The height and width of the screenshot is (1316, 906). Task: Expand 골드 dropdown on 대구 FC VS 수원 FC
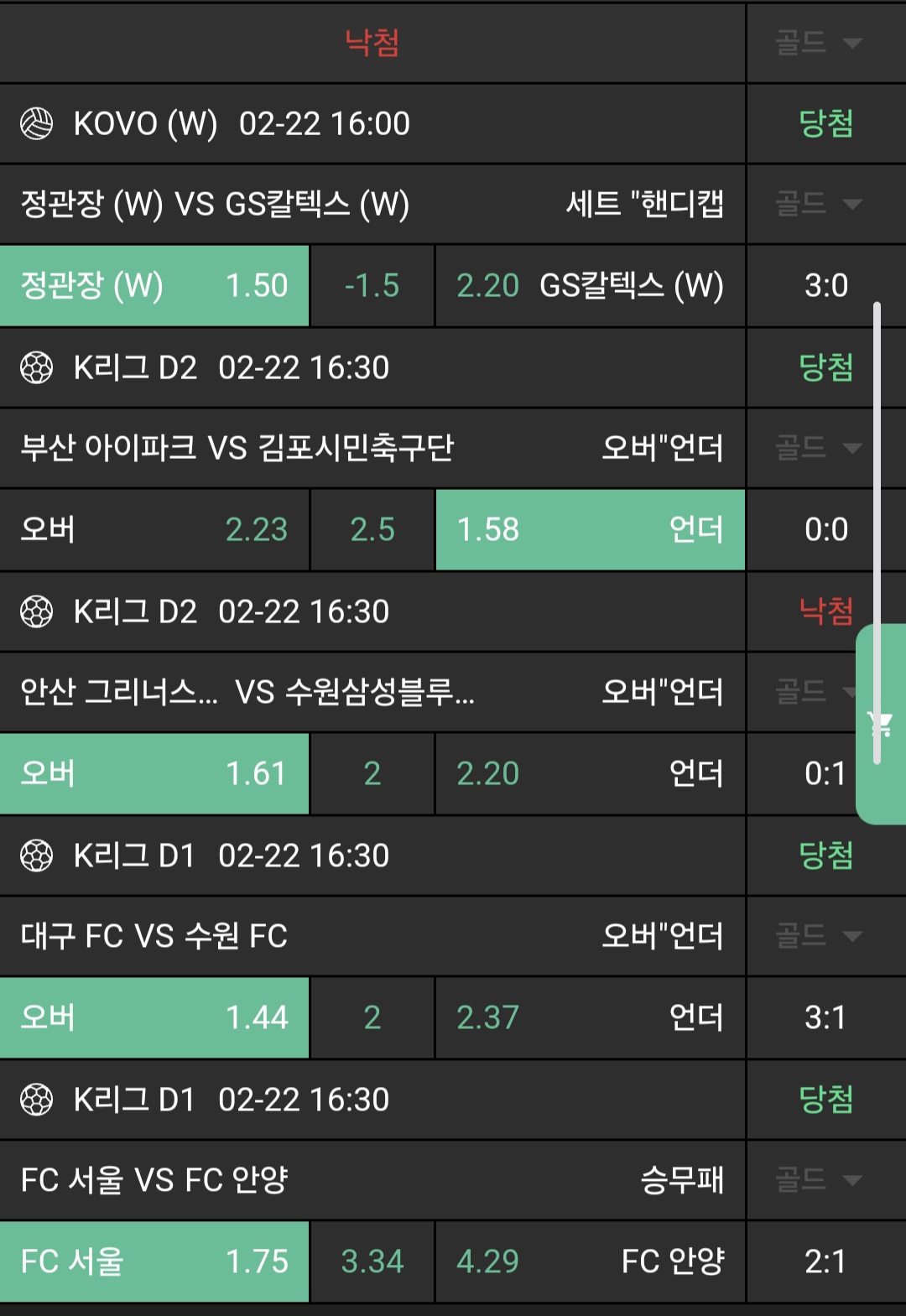pyautogui.click(x=819, y=936)
